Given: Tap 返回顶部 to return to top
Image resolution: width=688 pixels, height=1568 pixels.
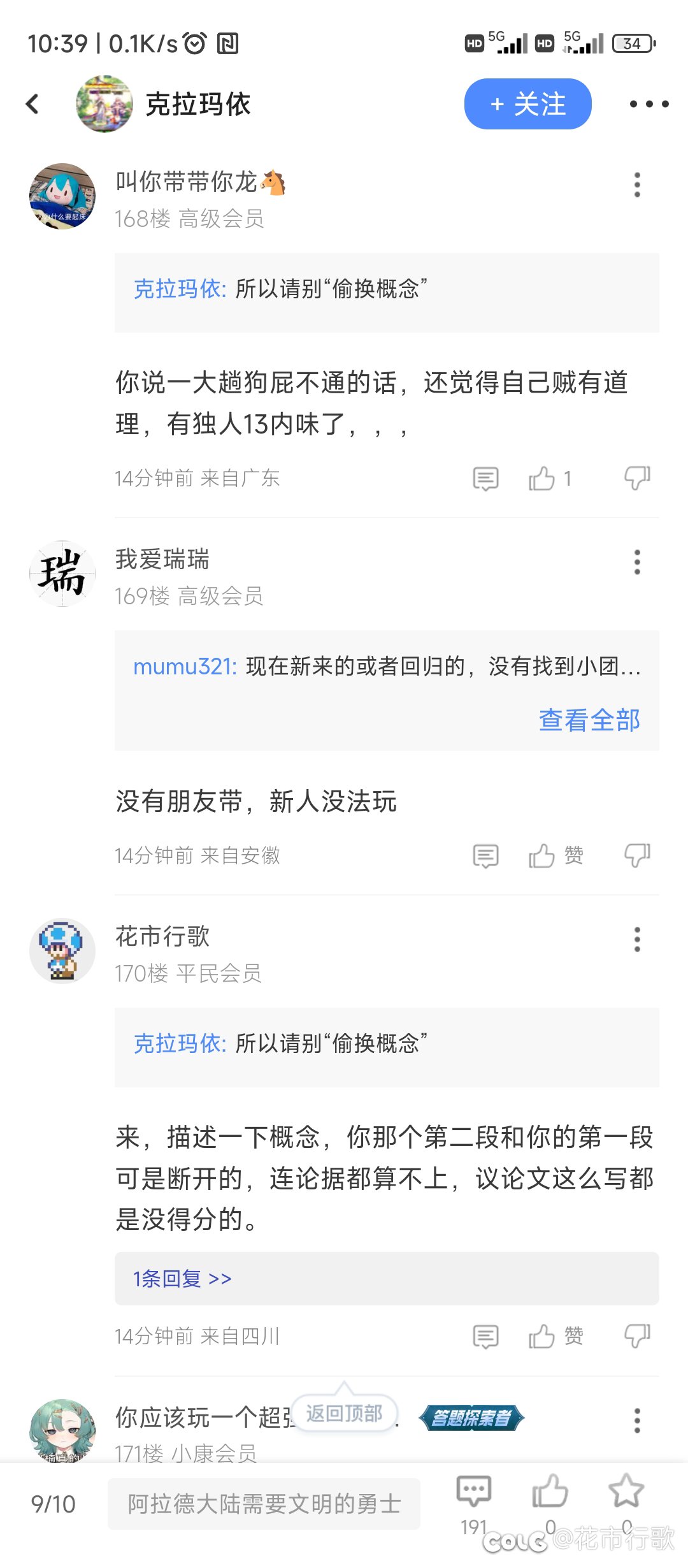Looking at the screenshot, I should coord(344,1413).
